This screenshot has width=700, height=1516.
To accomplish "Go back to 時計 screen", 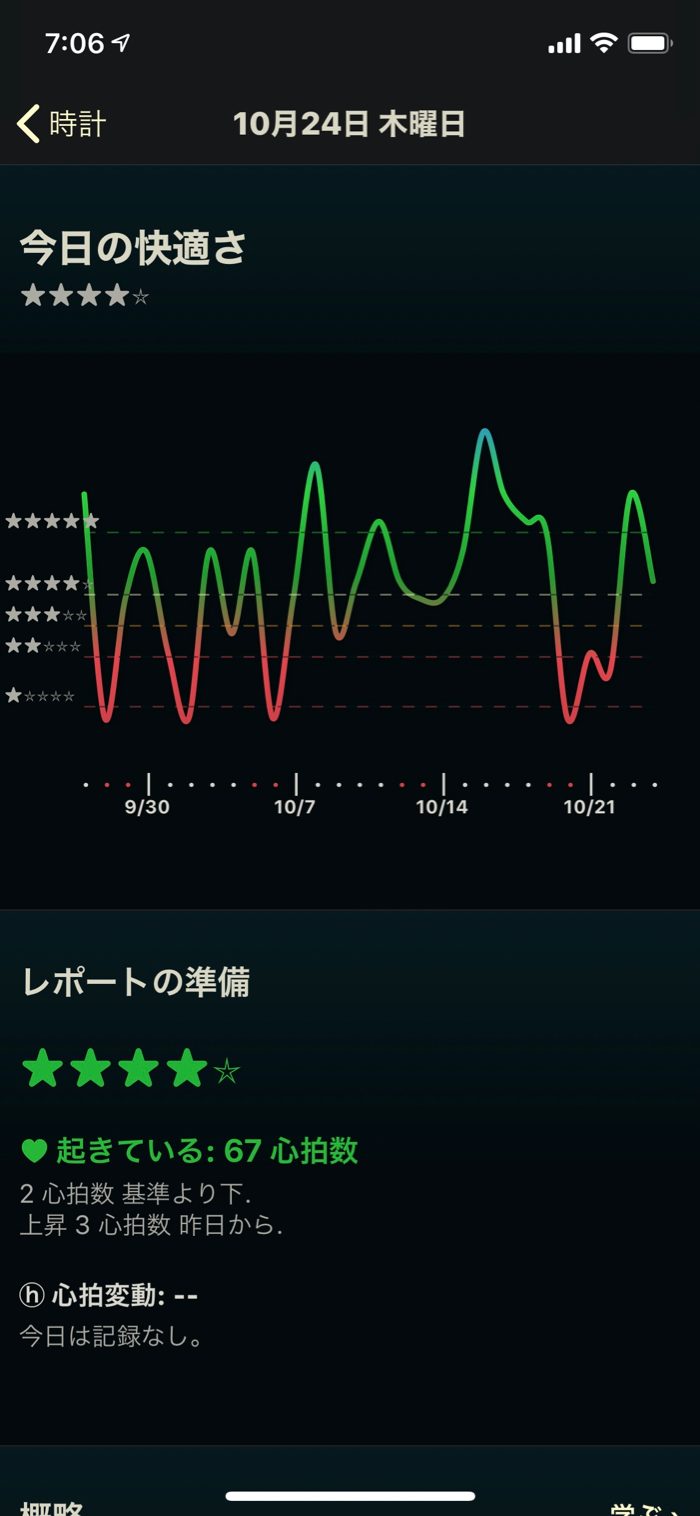I will [x=62, y=124].
